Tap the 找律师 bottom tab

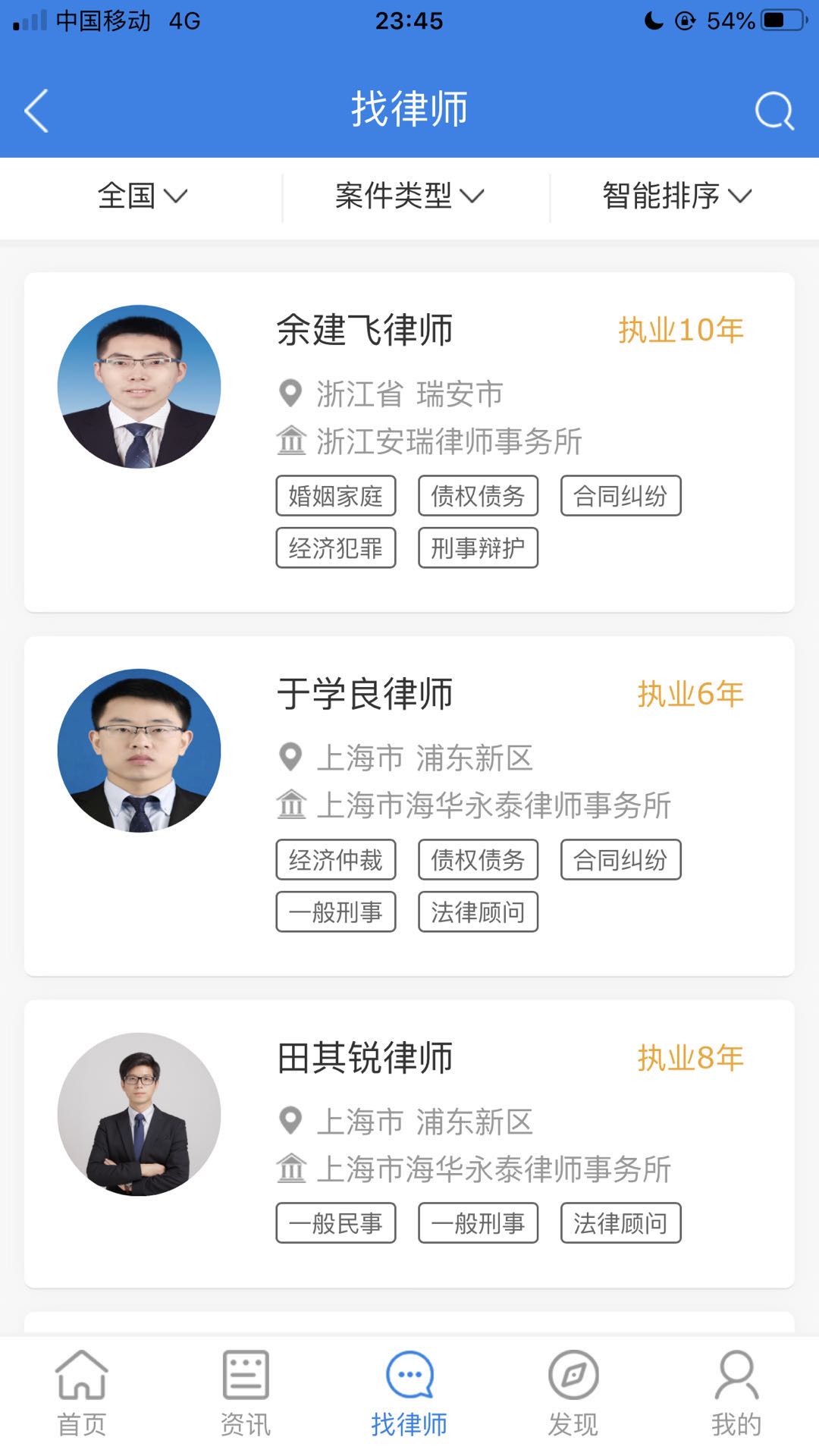point(409,1394)
